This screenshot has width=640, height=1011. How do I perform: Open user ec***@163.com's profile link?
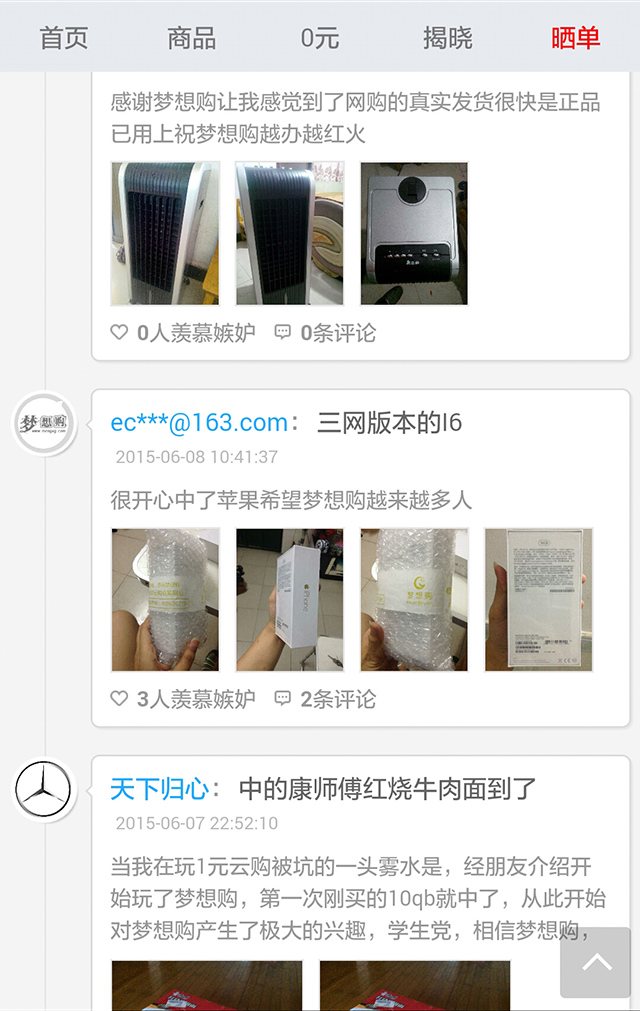pyautogui.click(x=199, y=423)
